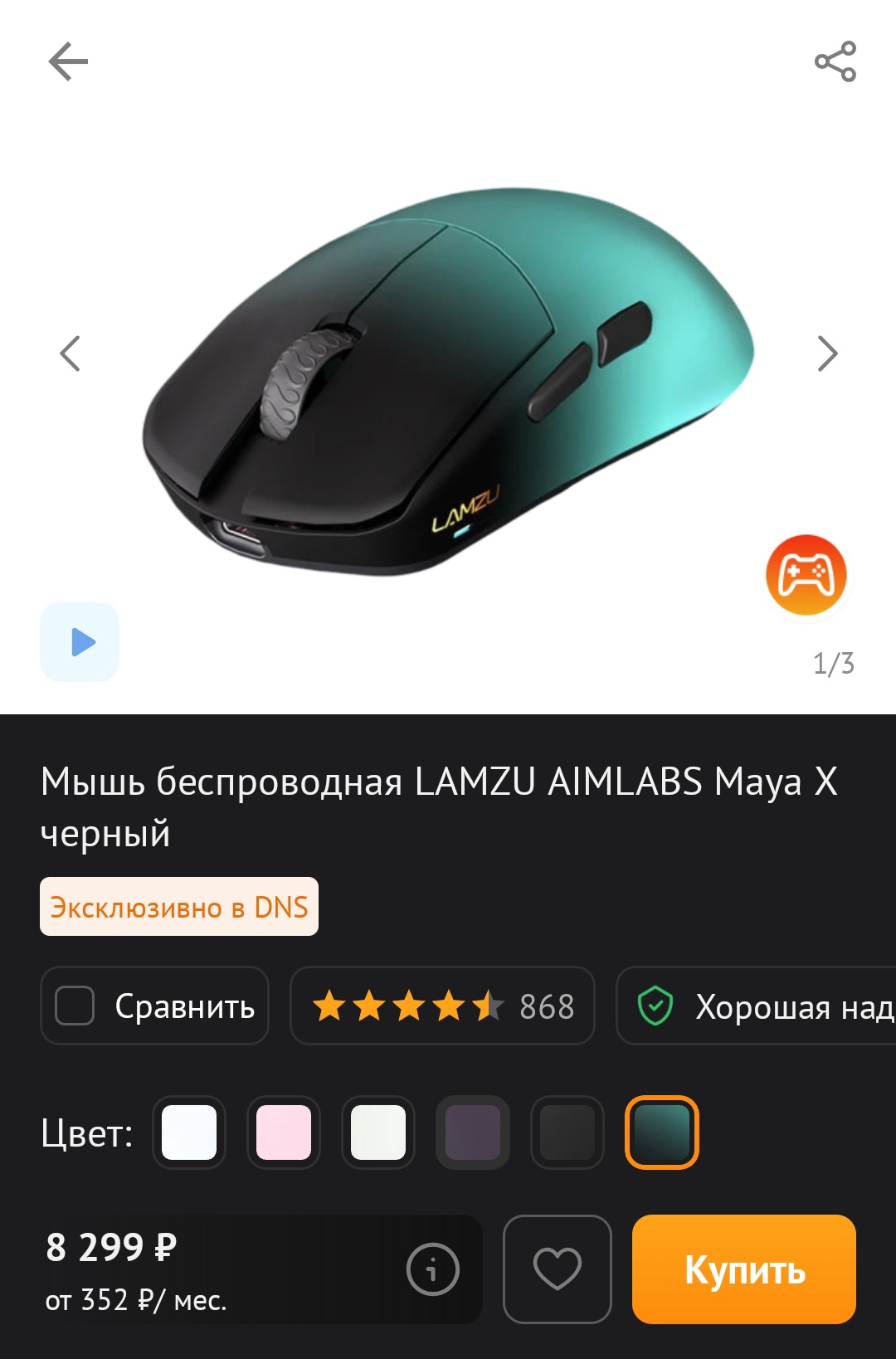The image size is (896, 1359).
Task: Pick the black color swatch
Action: [567, 1132]
